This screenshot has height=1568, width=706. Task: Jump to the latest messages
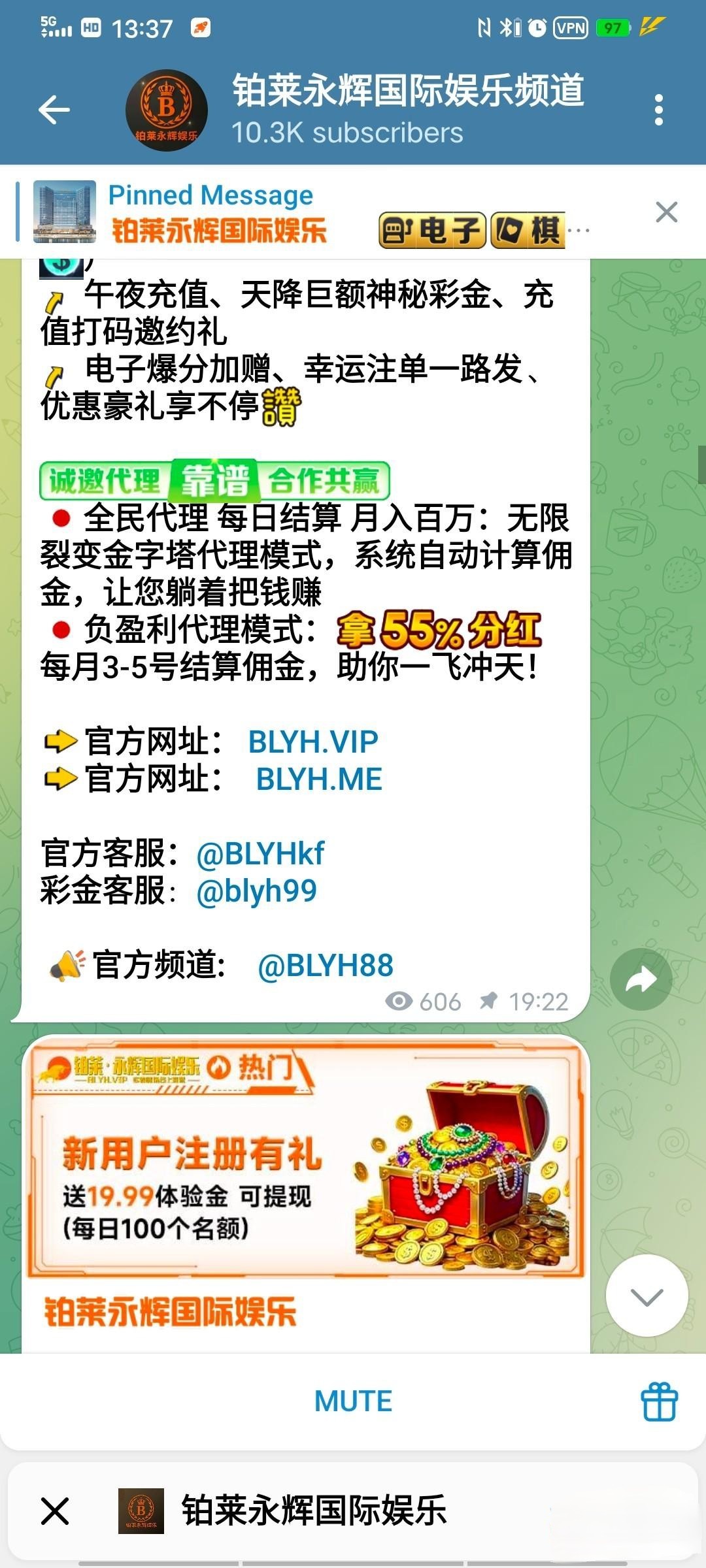point(647,1295)
